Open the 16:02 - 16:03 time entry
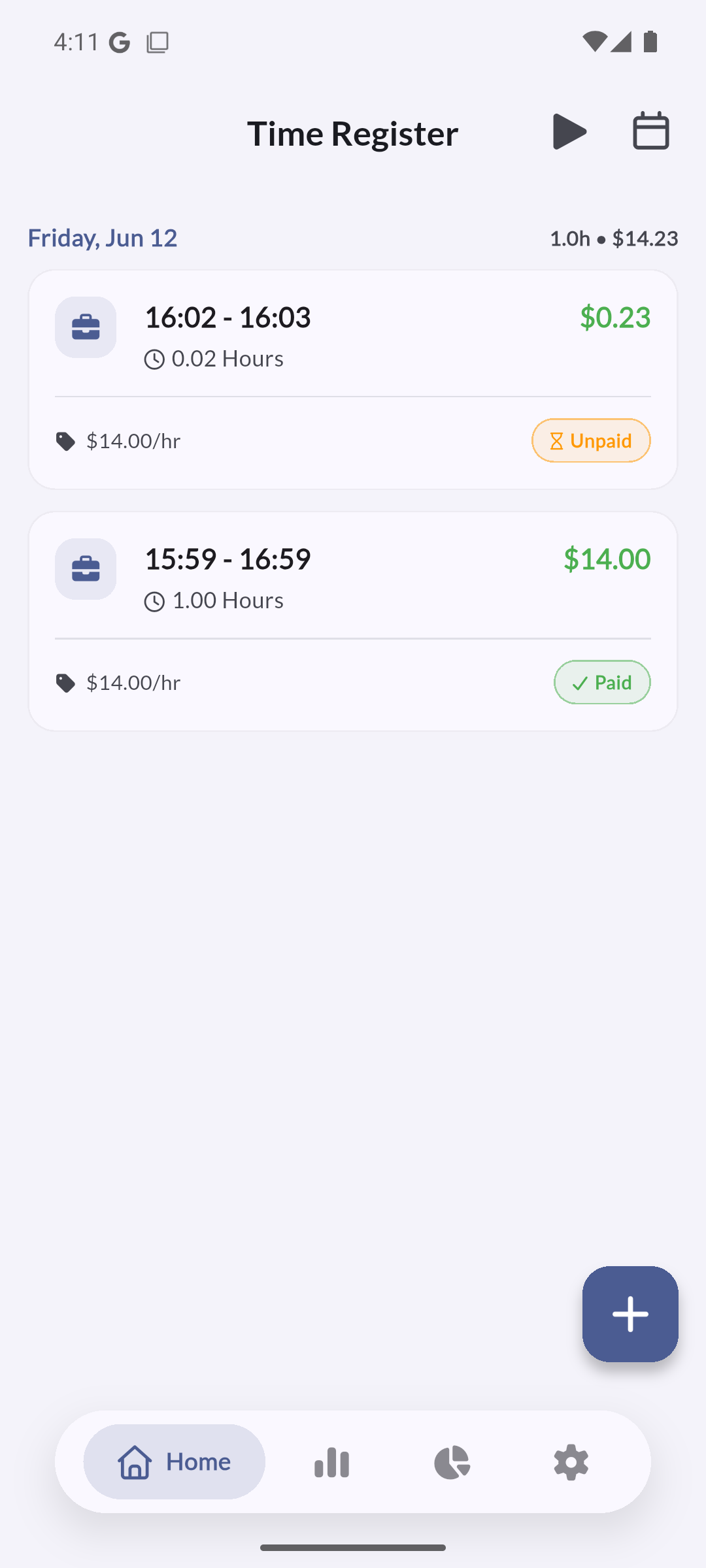 (353, 380)
